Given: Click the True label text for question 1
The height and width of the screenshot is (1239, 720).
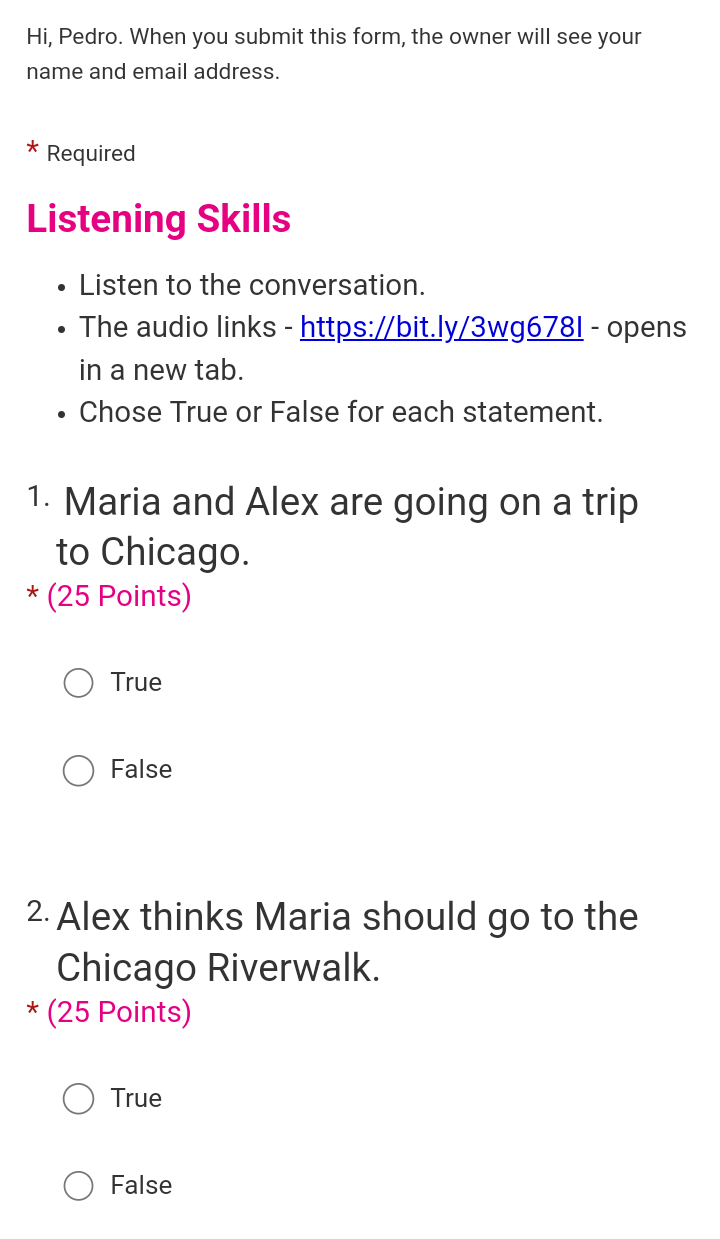Looking at the screenshot, I should coord(135,682).
